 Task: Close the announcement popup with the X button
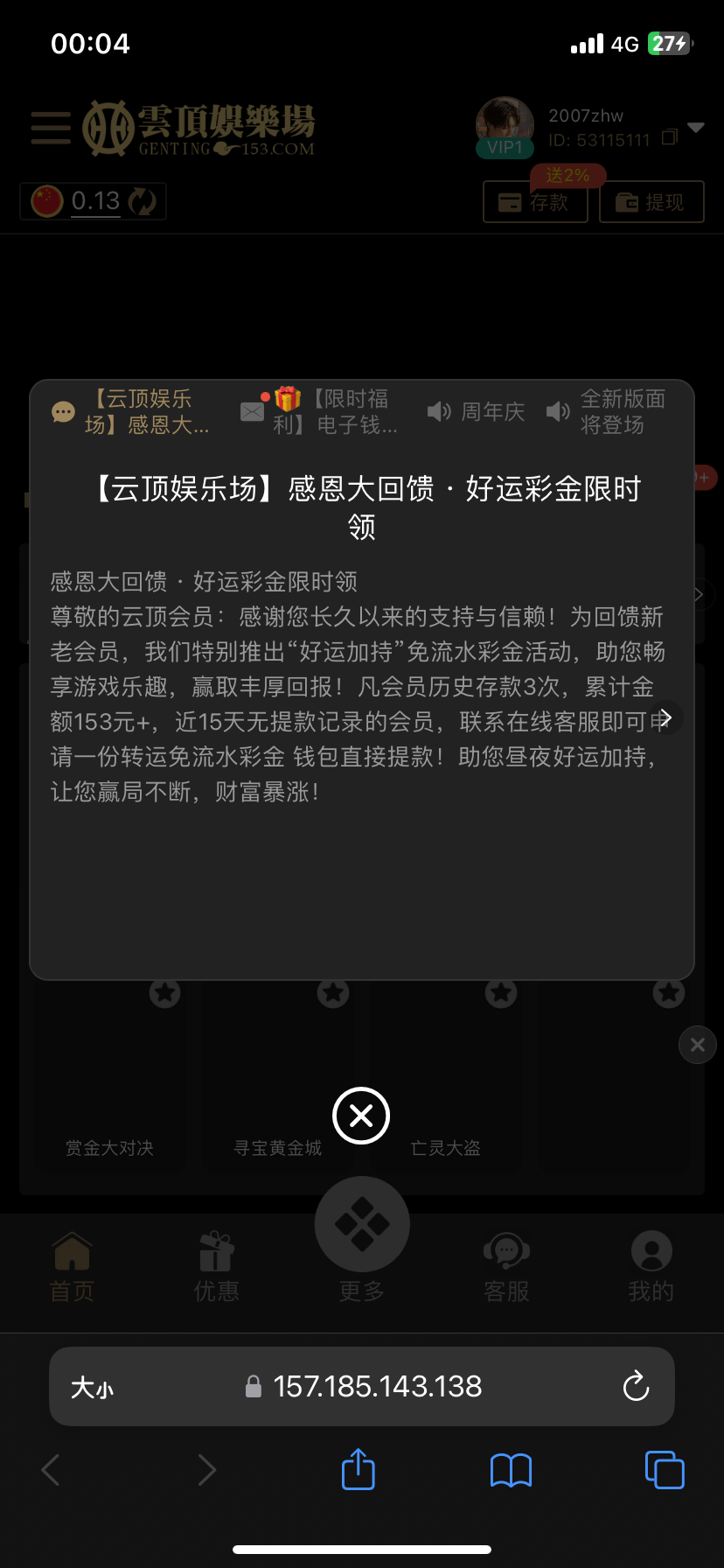pyautogui.click(x=361, y=1116)
